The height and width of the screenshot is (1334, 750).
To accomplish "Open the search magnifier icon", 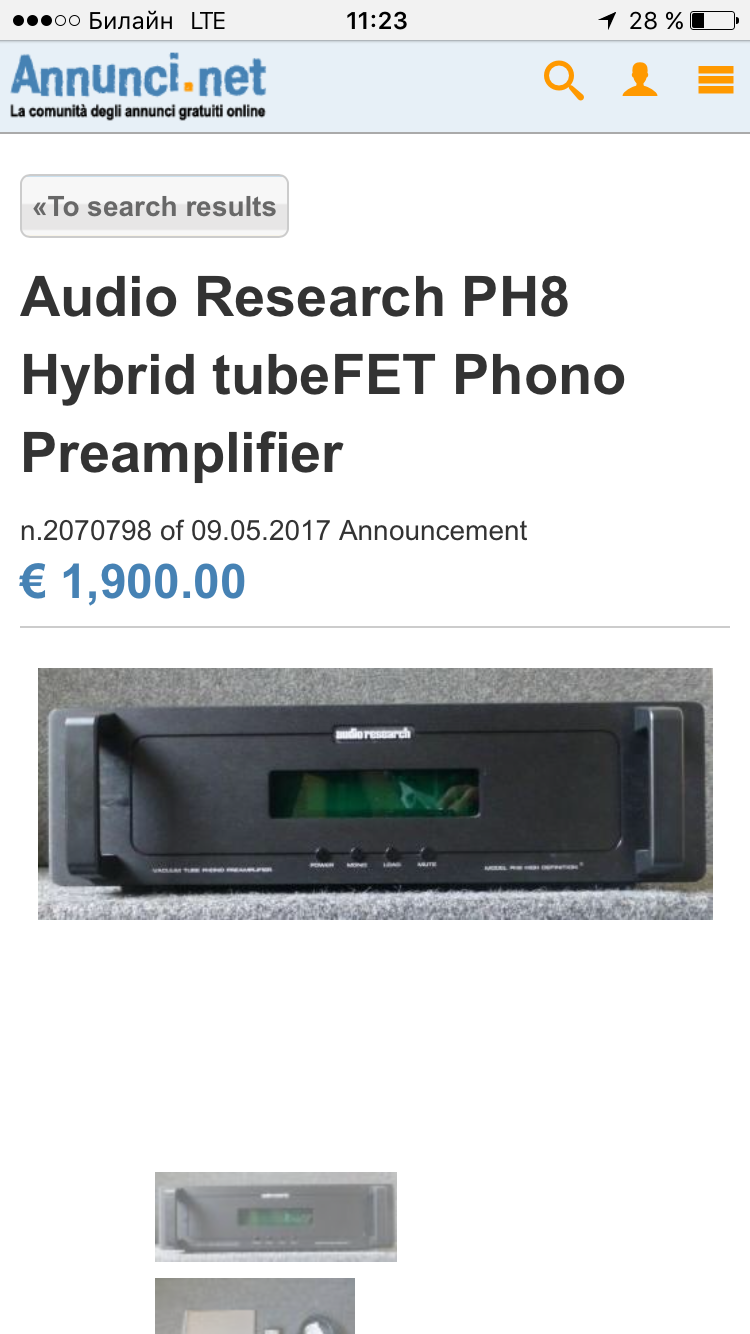I will (x=564, y=81).
